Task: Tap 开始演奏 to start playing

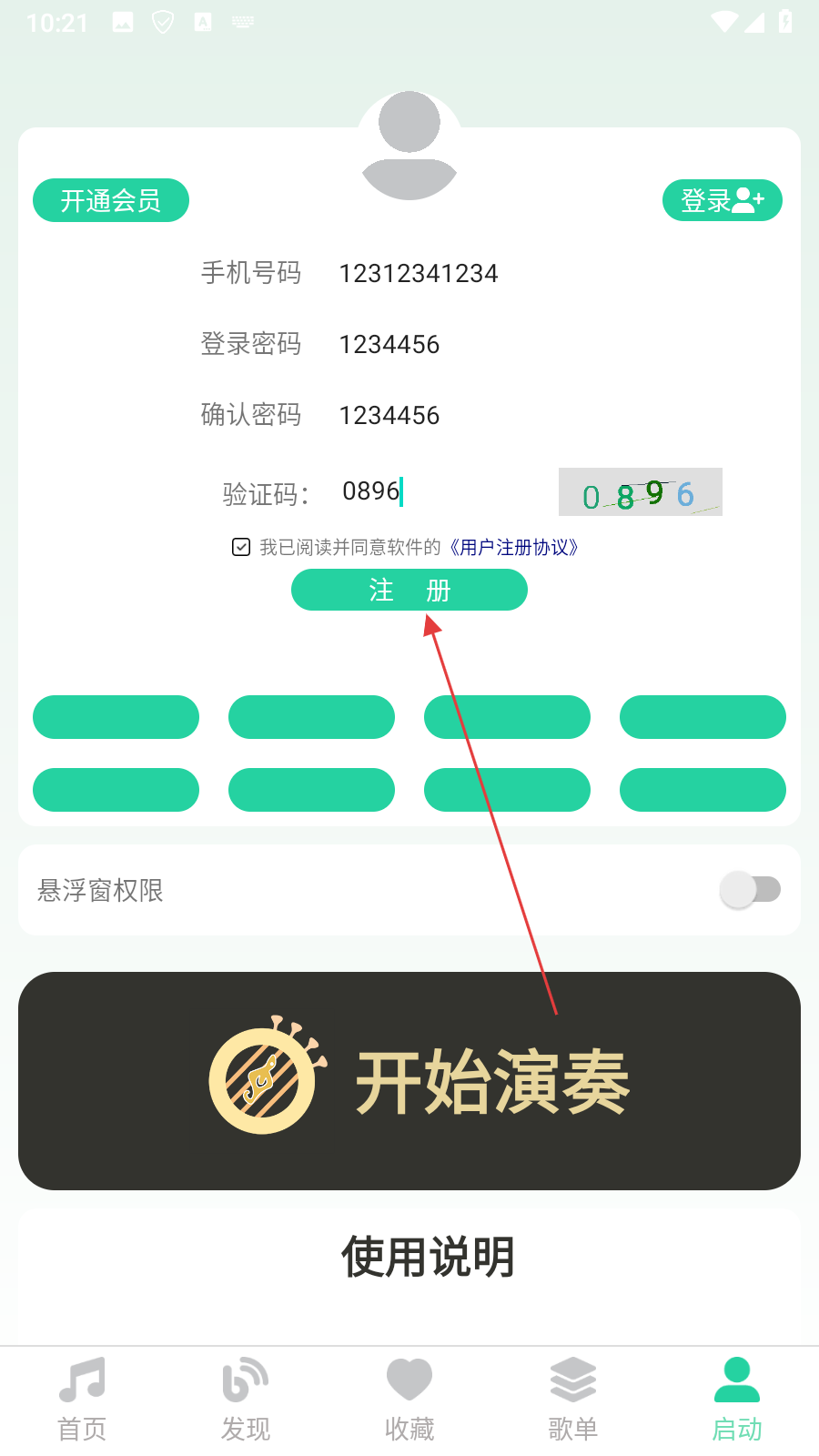Action: pos(409,1080)
